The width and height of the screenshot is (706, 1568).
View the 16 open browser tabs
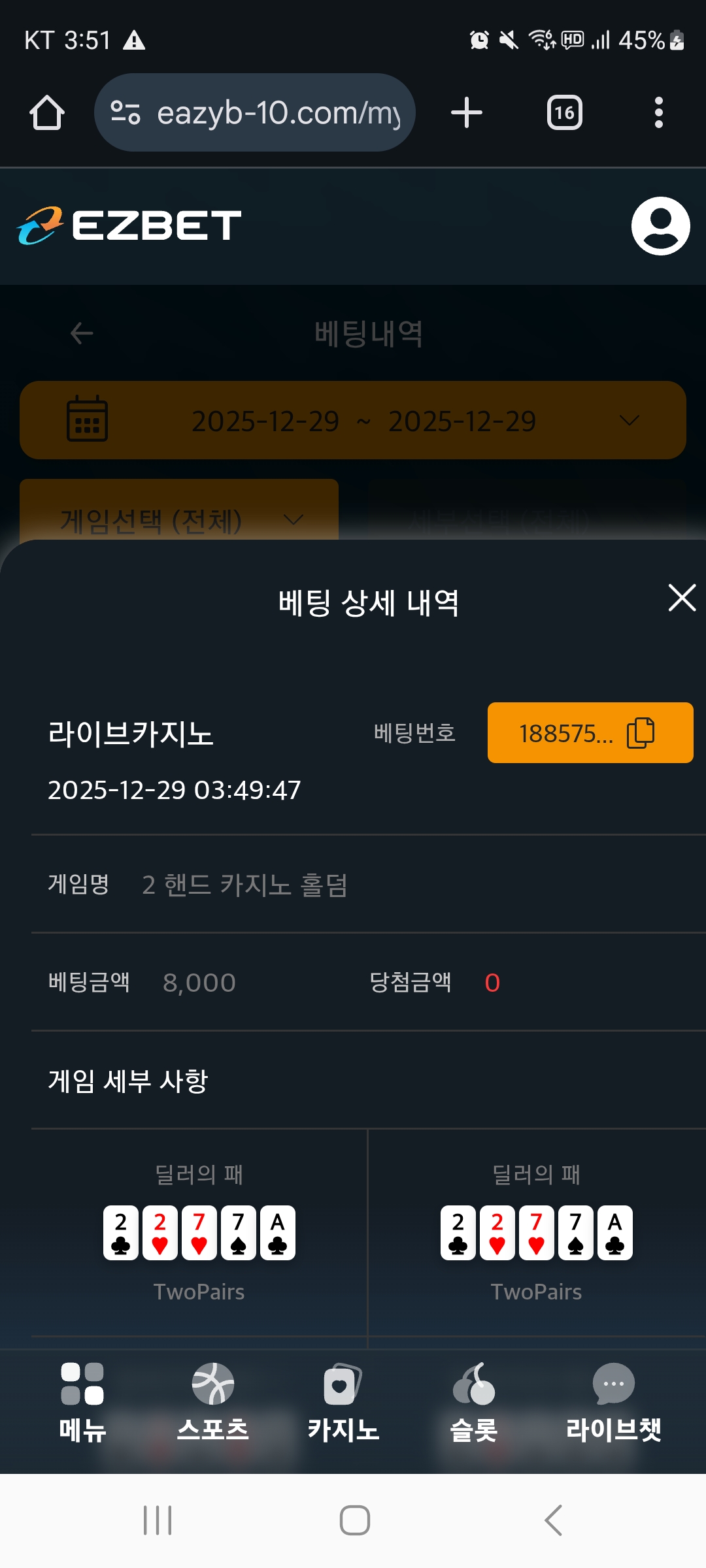564,113
